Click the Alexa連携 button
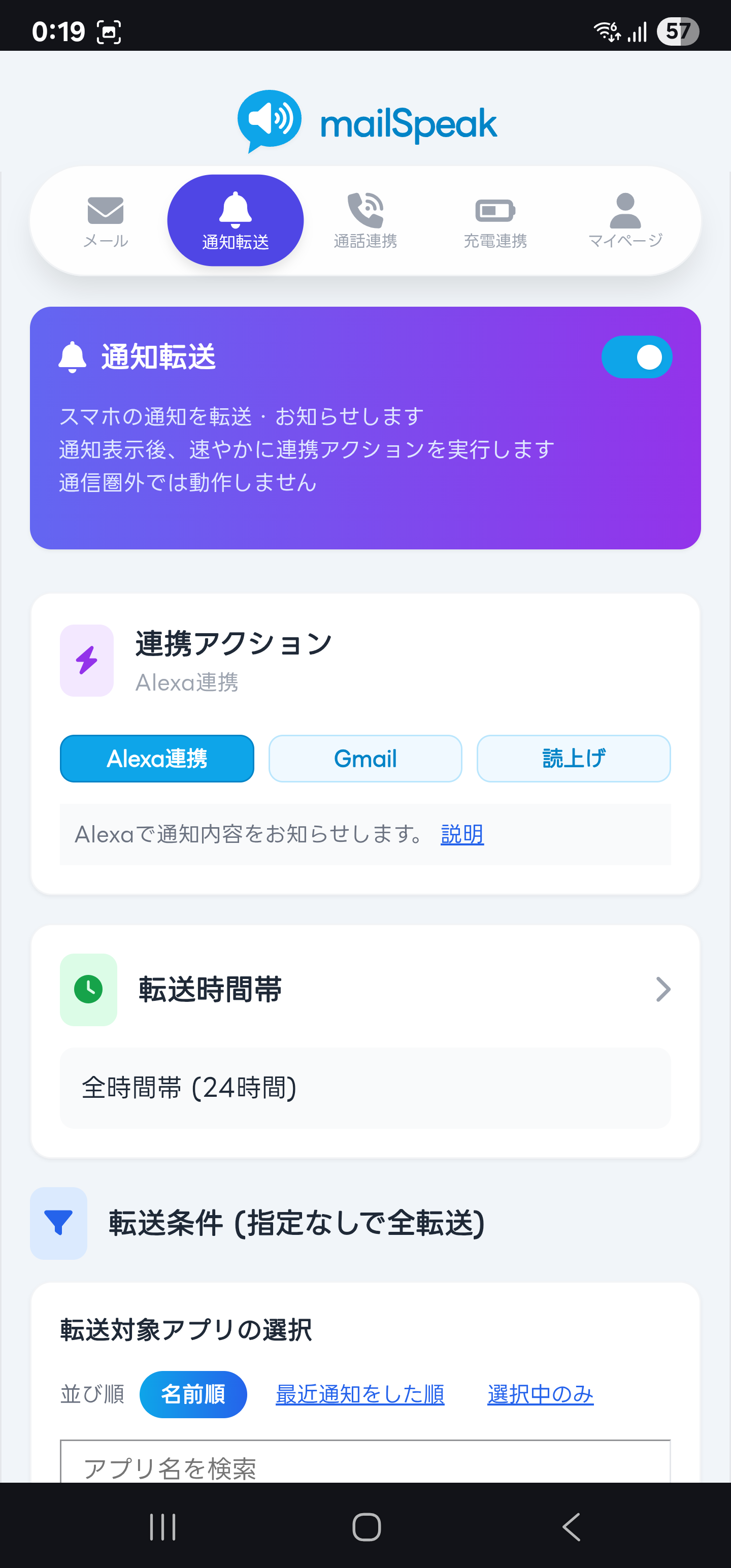 (156, 759)
